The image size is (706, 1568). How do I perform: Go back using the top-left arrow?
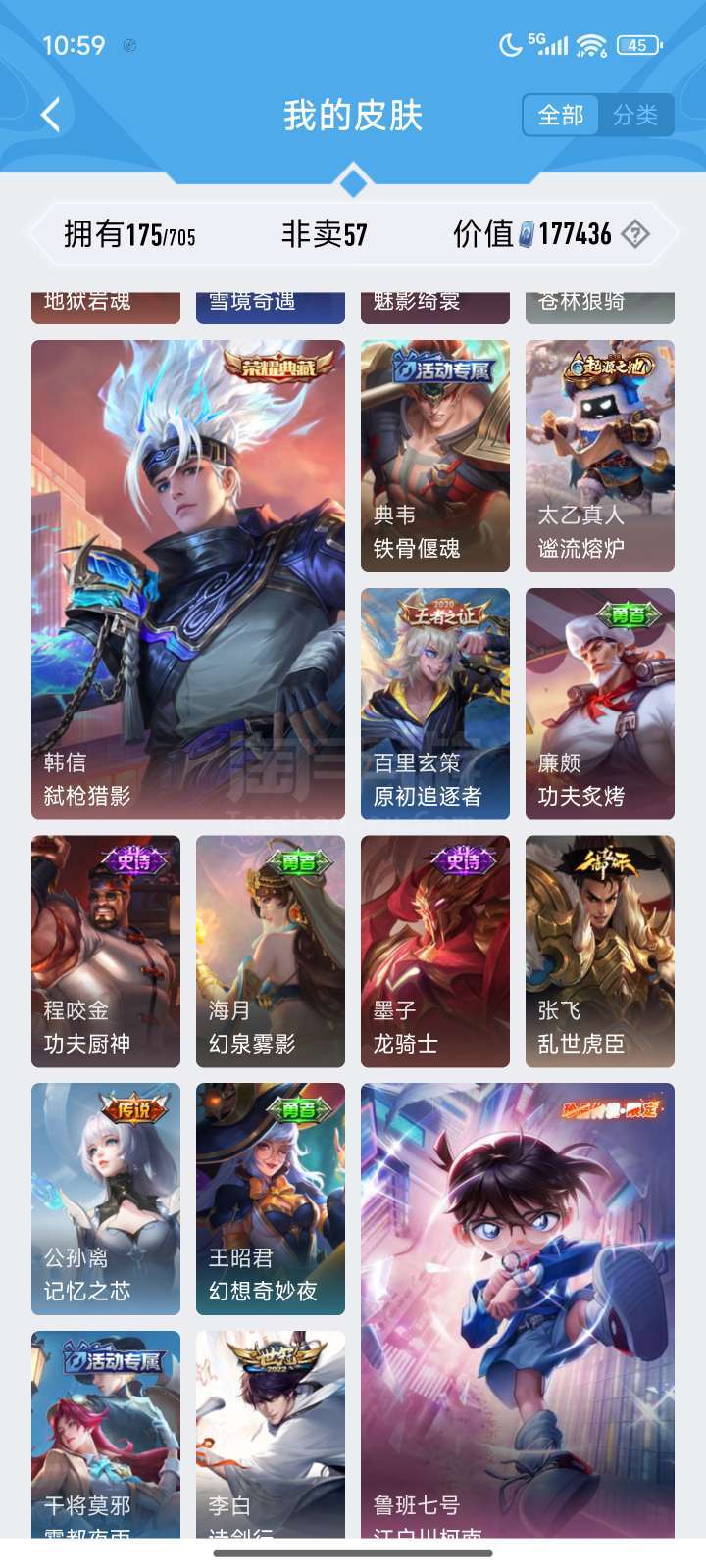click(x=51, y=116)
